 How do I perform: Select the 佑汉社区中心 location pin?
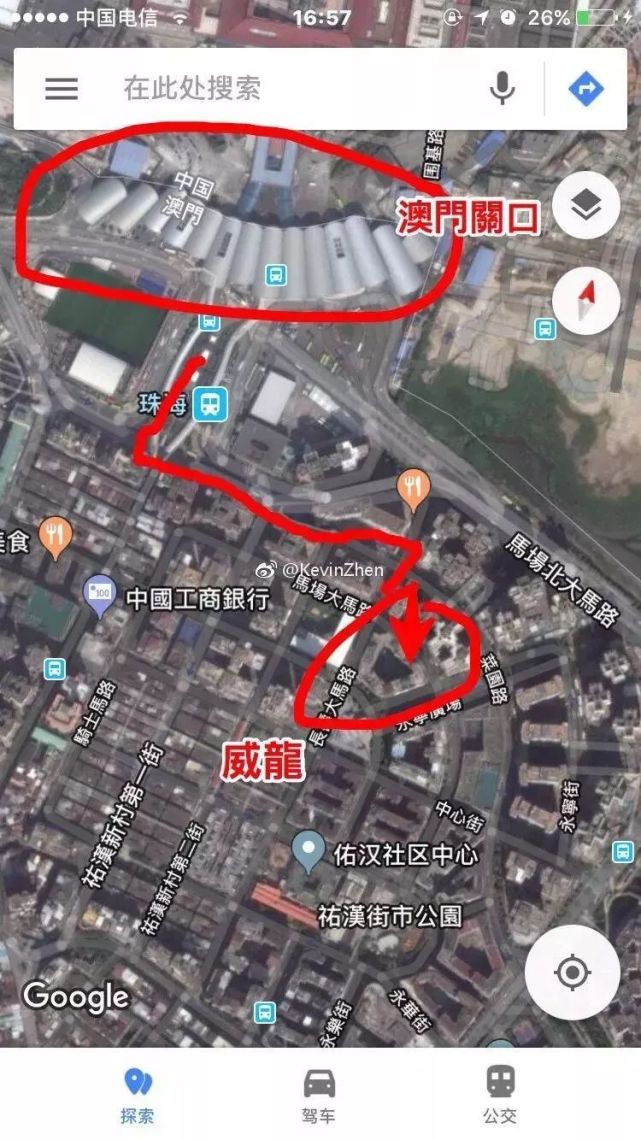tap(309, 851)
